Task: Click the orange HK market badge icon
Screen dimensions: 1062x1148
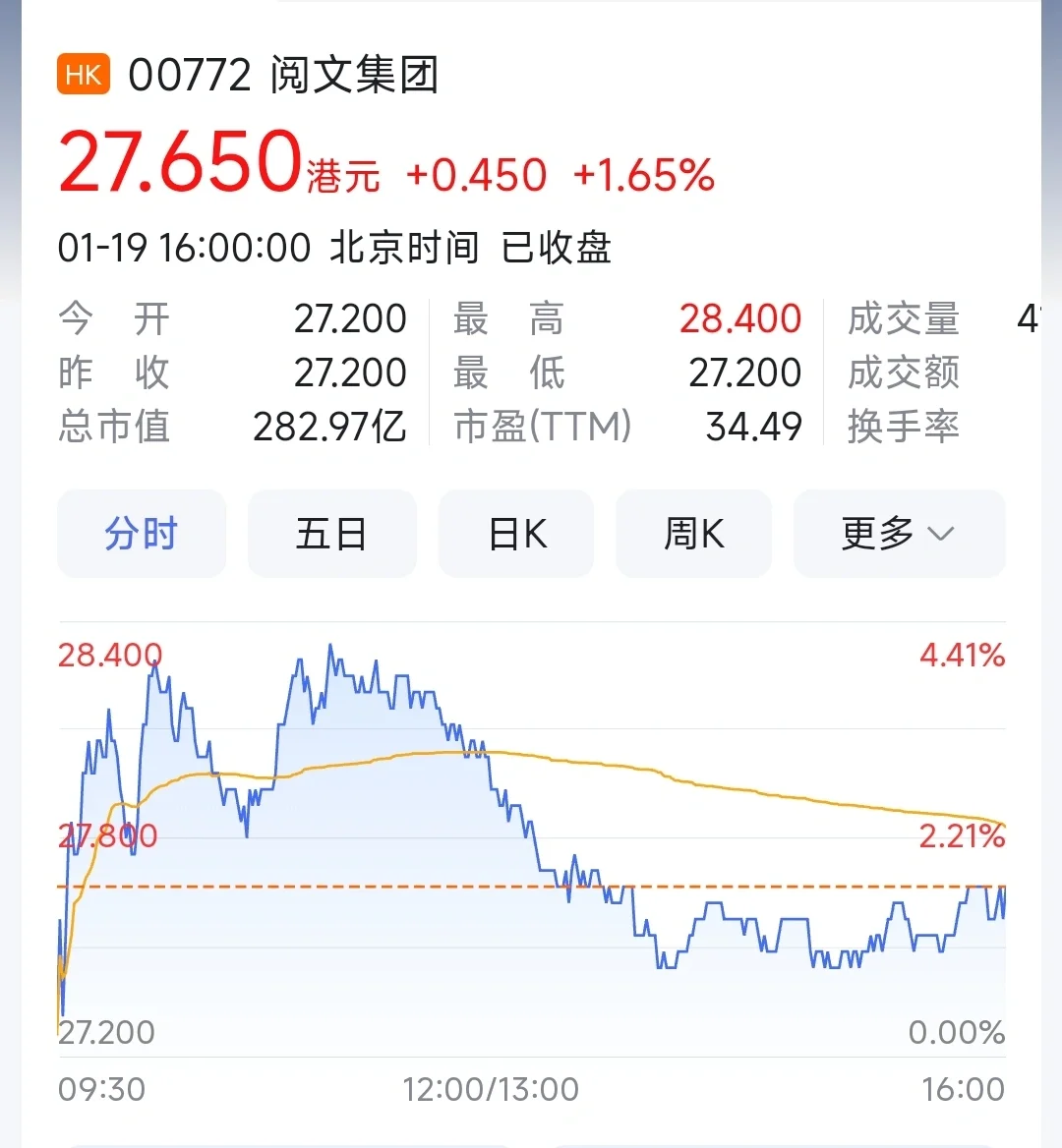Action: 83,75
